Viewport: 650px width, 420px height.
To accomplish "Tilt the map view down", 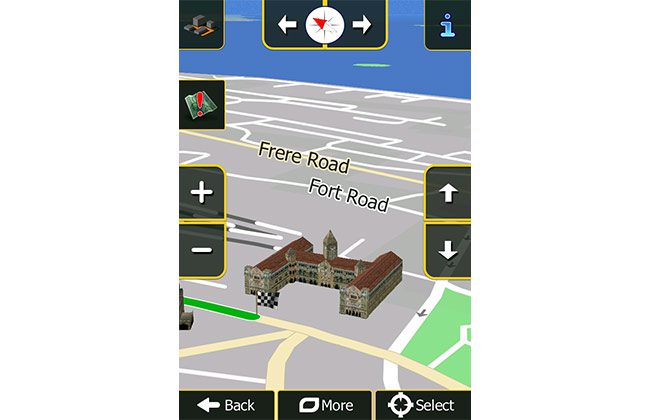I will (447, 250).
